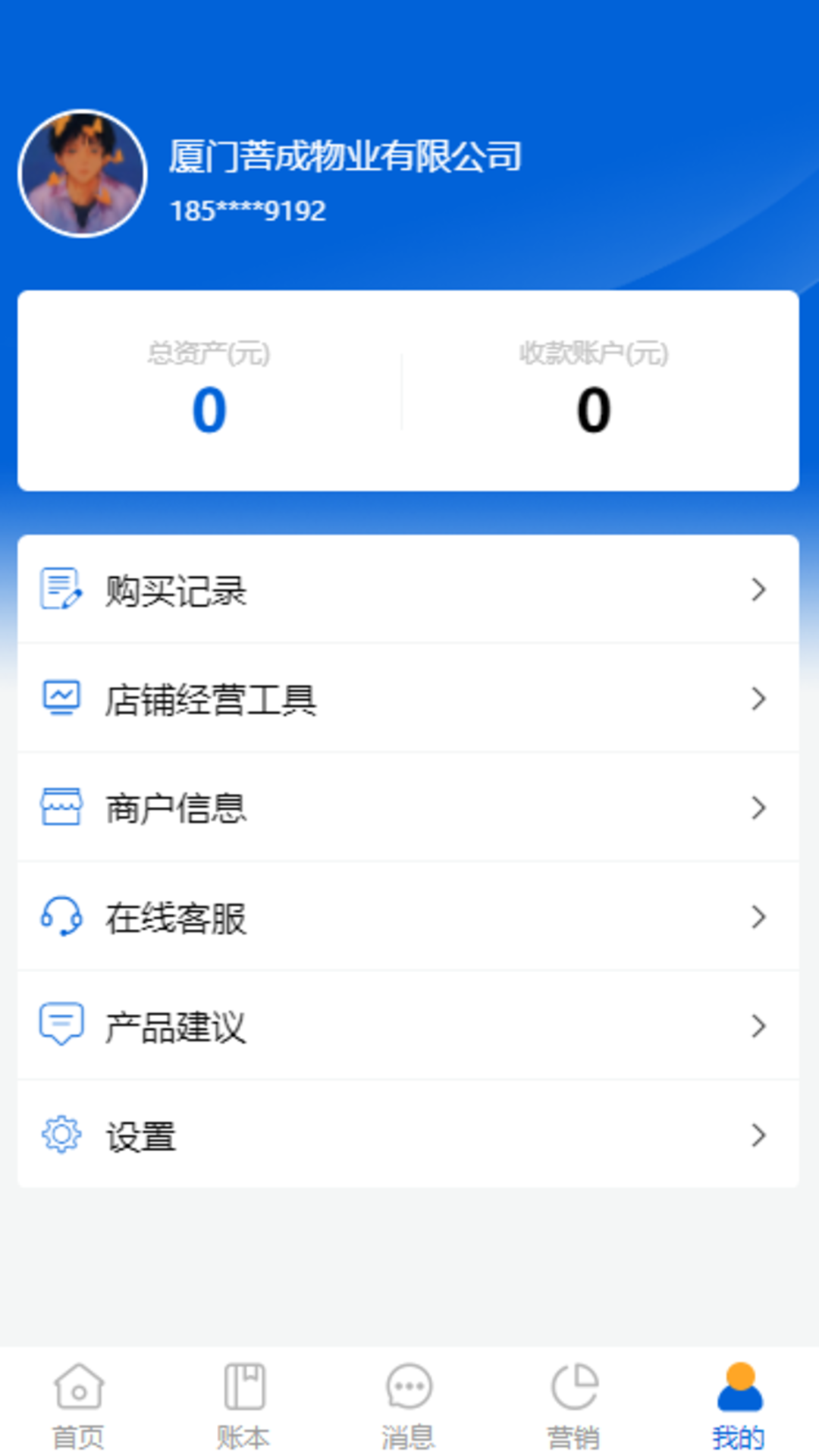Switch to the 账本 ledger tab
The height and width of the screenshot is (1456, 819).
[x=243, y=1405]
